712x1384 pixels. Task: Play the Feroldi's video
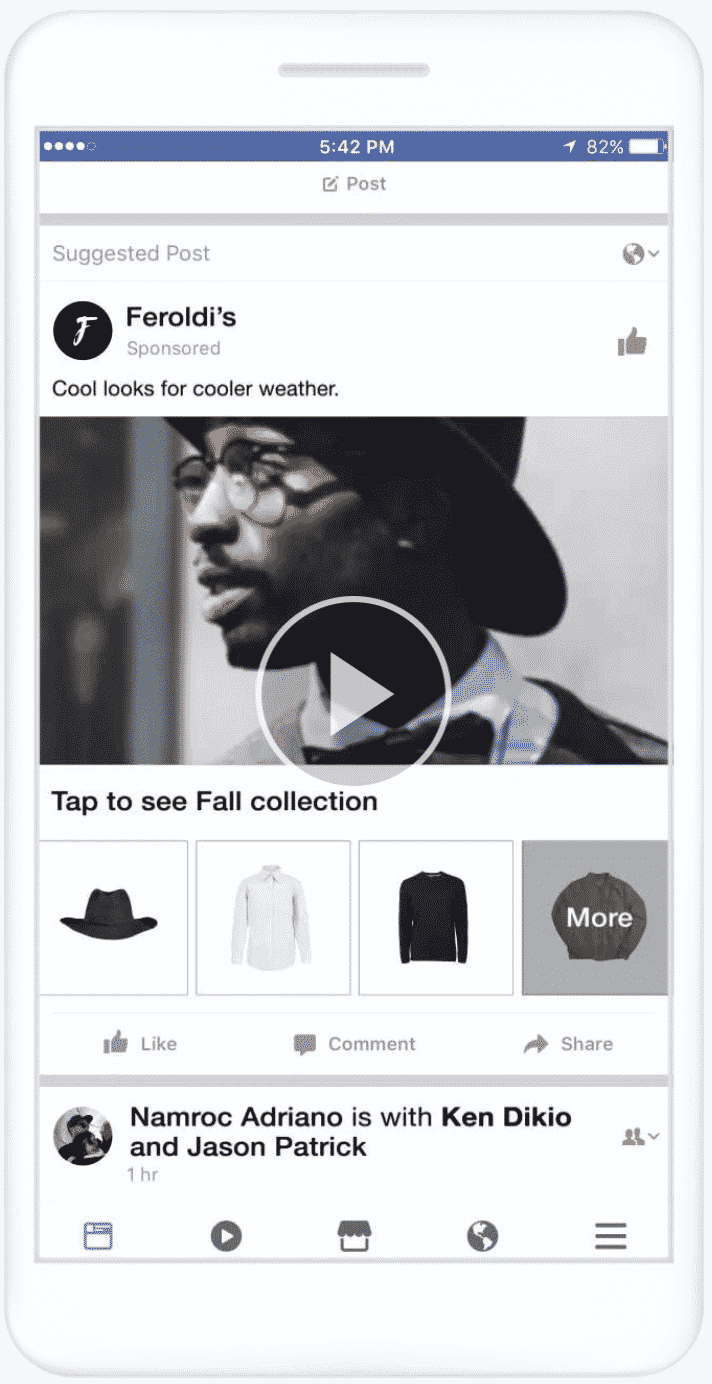pyautogui.click(x=354, y=692)
